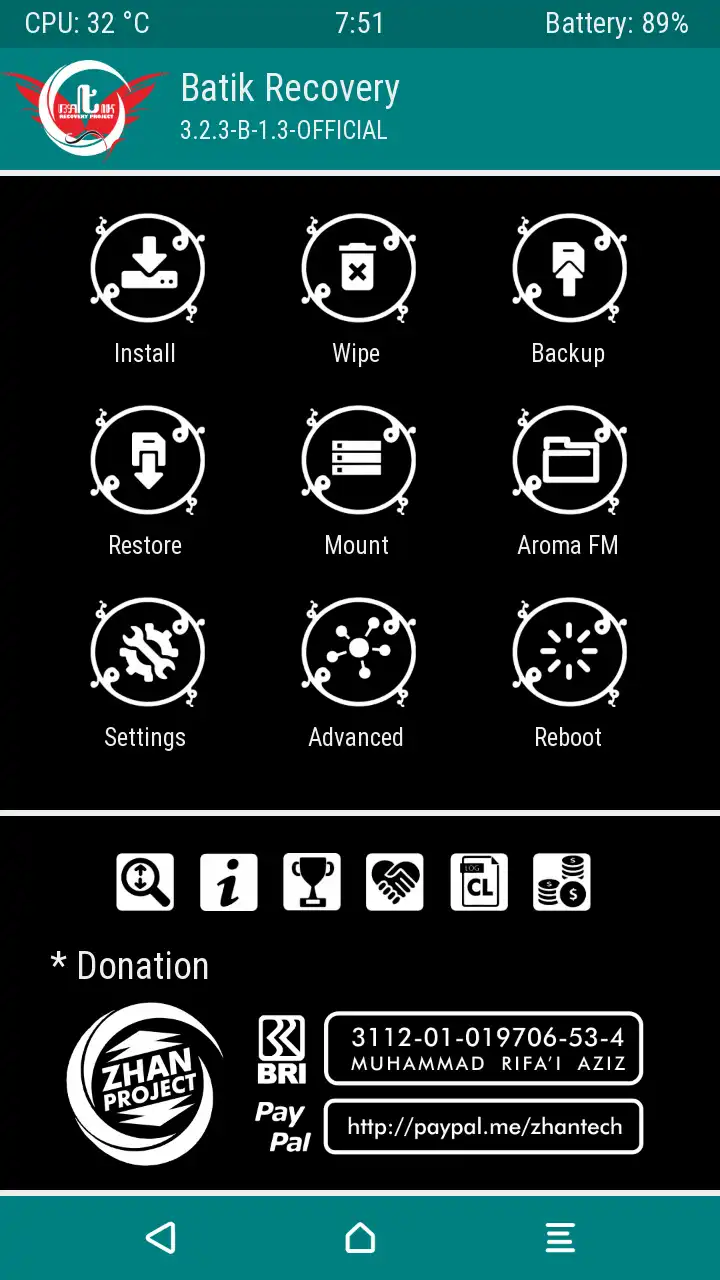Open the Restore menu

(x=147, y=460)
